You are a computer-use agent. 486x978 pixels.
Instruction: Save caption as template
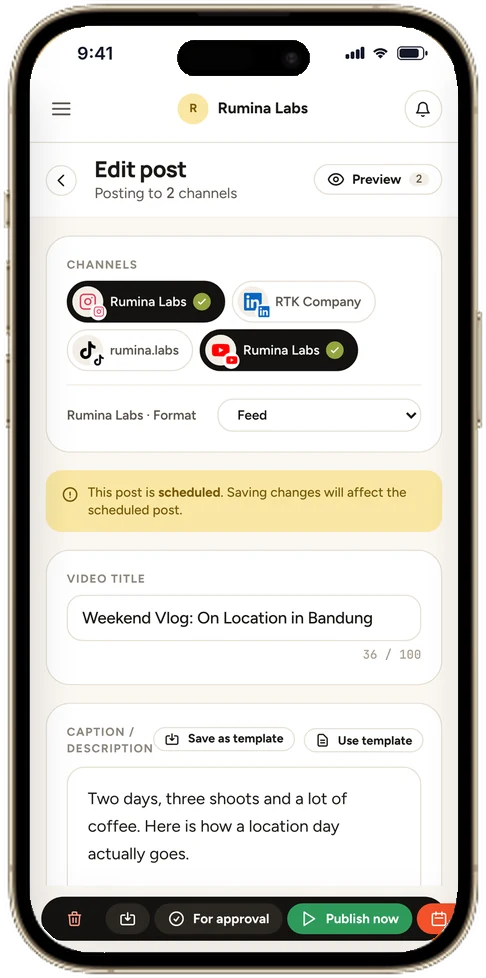click(x=224, y=739)
